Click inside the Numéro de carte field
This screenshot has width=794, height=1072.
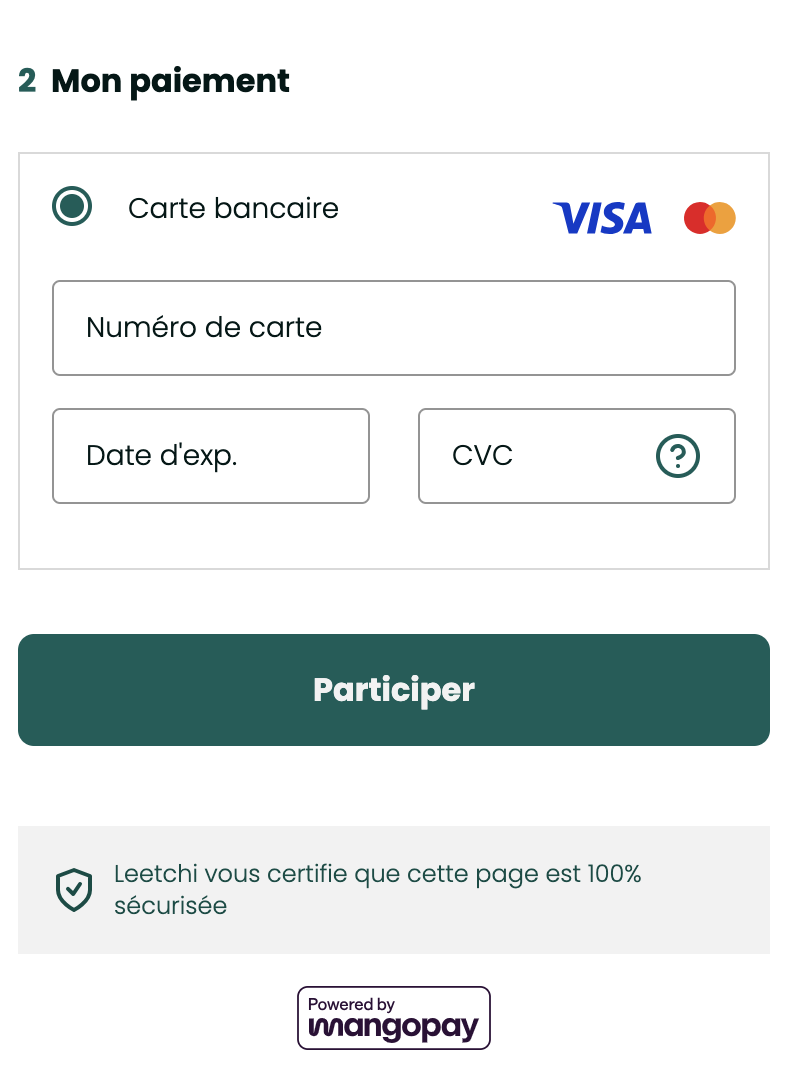pos(393,328)
